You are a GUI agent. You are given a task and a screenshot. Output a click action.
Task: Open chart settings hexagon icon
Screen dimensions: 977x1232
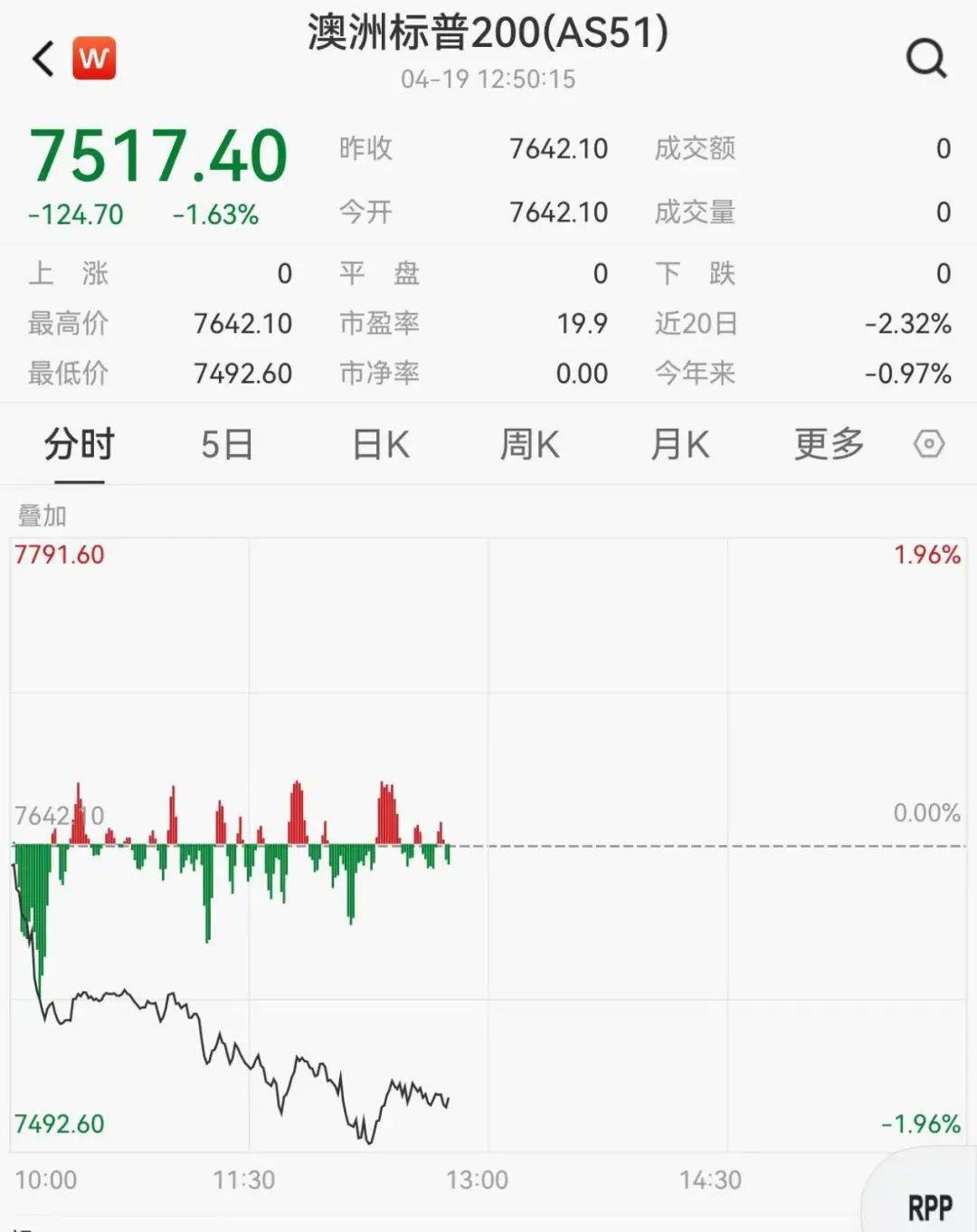929,444
